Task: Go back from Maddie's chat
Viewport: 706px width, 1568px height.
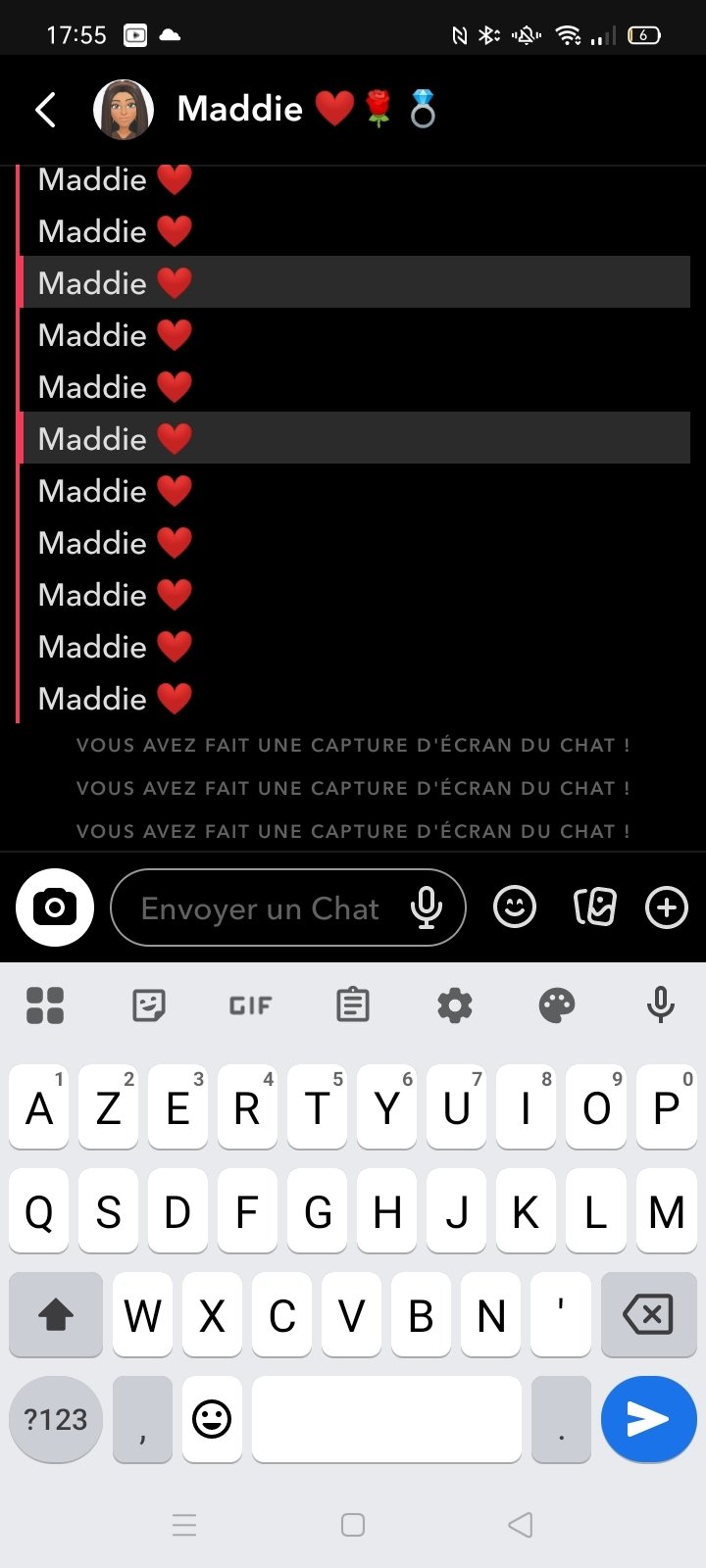Action: 45,110
